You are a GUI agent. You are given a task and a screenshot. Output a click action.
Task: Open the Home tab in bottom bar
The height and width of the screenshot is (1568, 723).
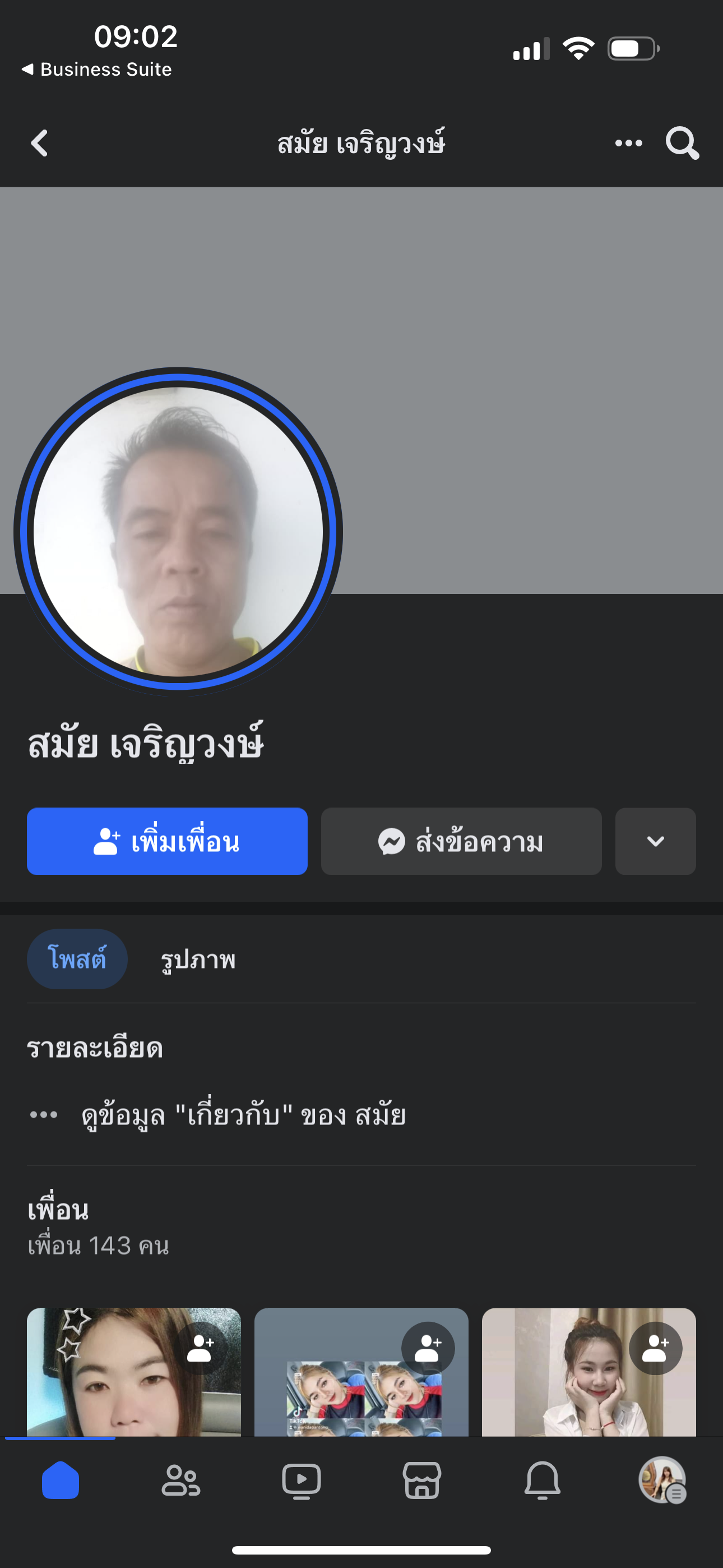pos(61,1481)
